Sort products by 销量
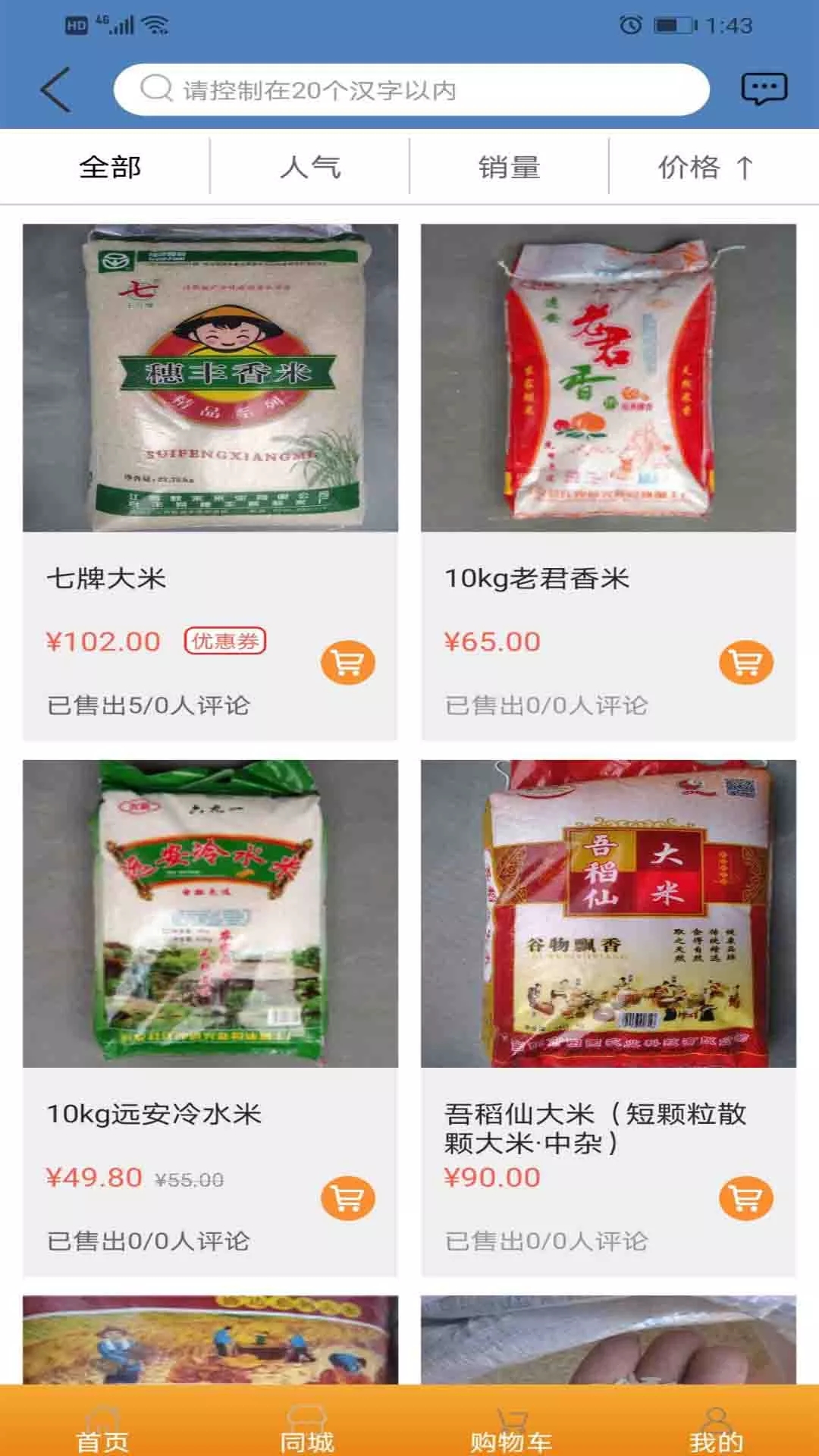Image resolution: width=819 pixels, height=1456 pixels. (509, 167)
